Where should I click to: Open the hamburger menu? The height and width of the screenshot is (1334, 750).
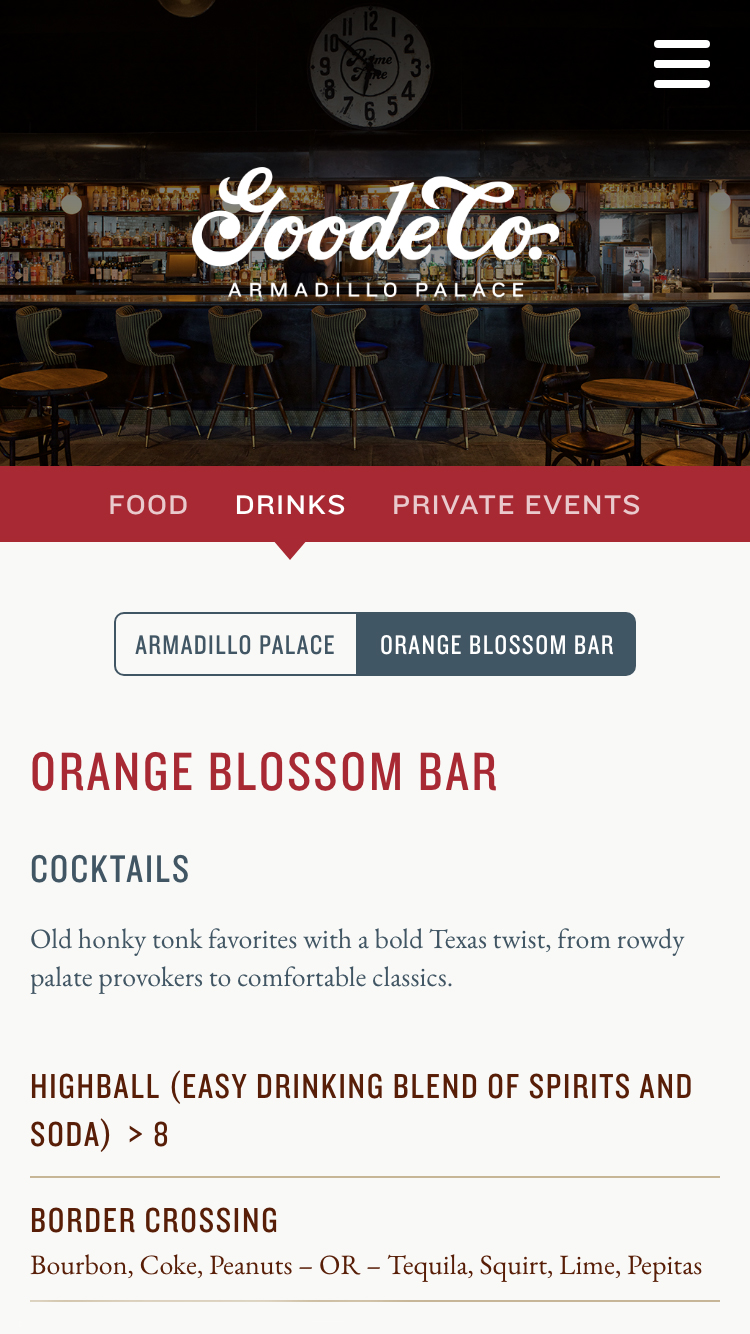click(x=682, y=64)
